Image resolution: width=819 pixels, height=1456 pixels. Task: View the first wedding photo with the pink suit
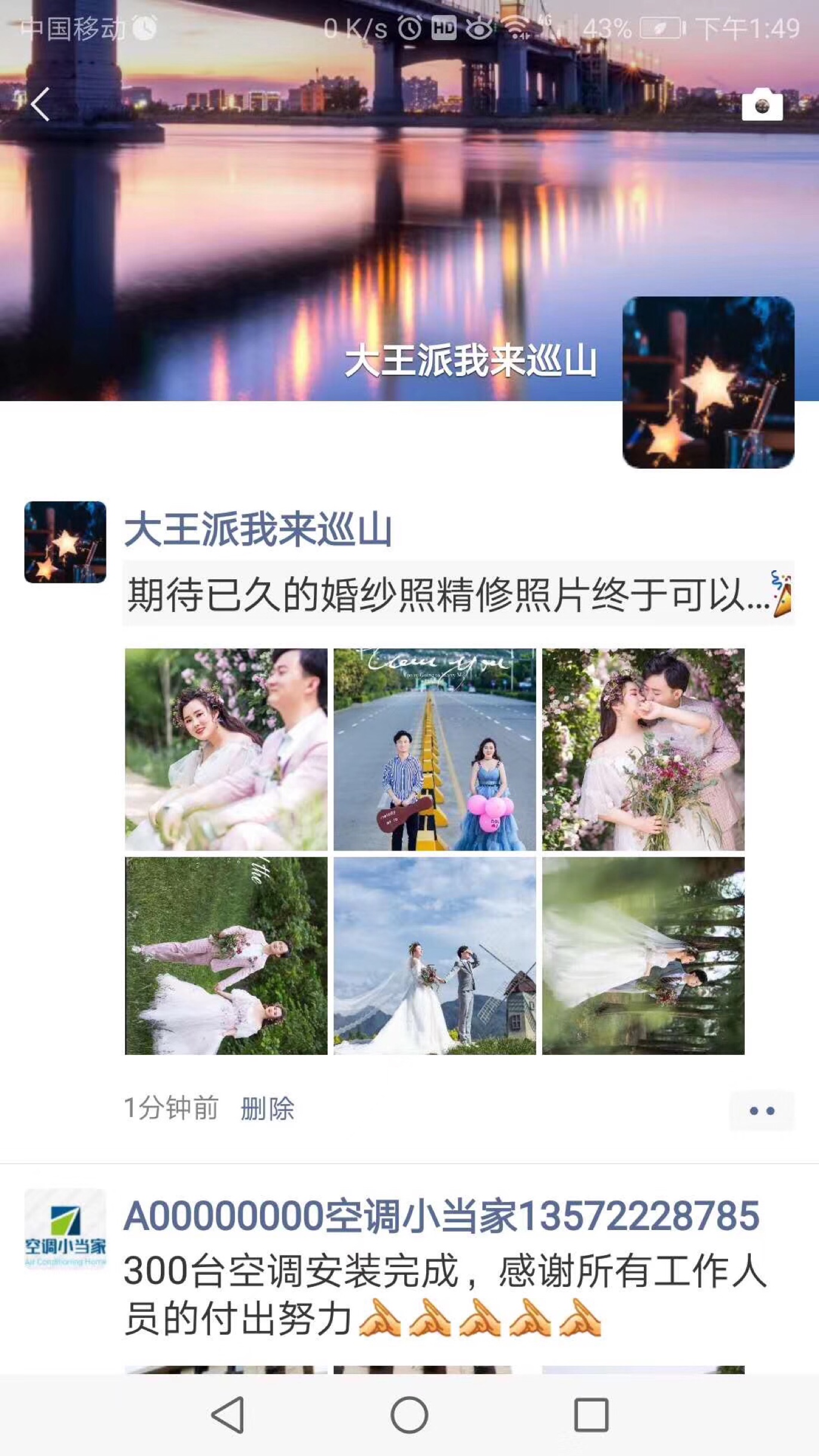click(226, 750)
